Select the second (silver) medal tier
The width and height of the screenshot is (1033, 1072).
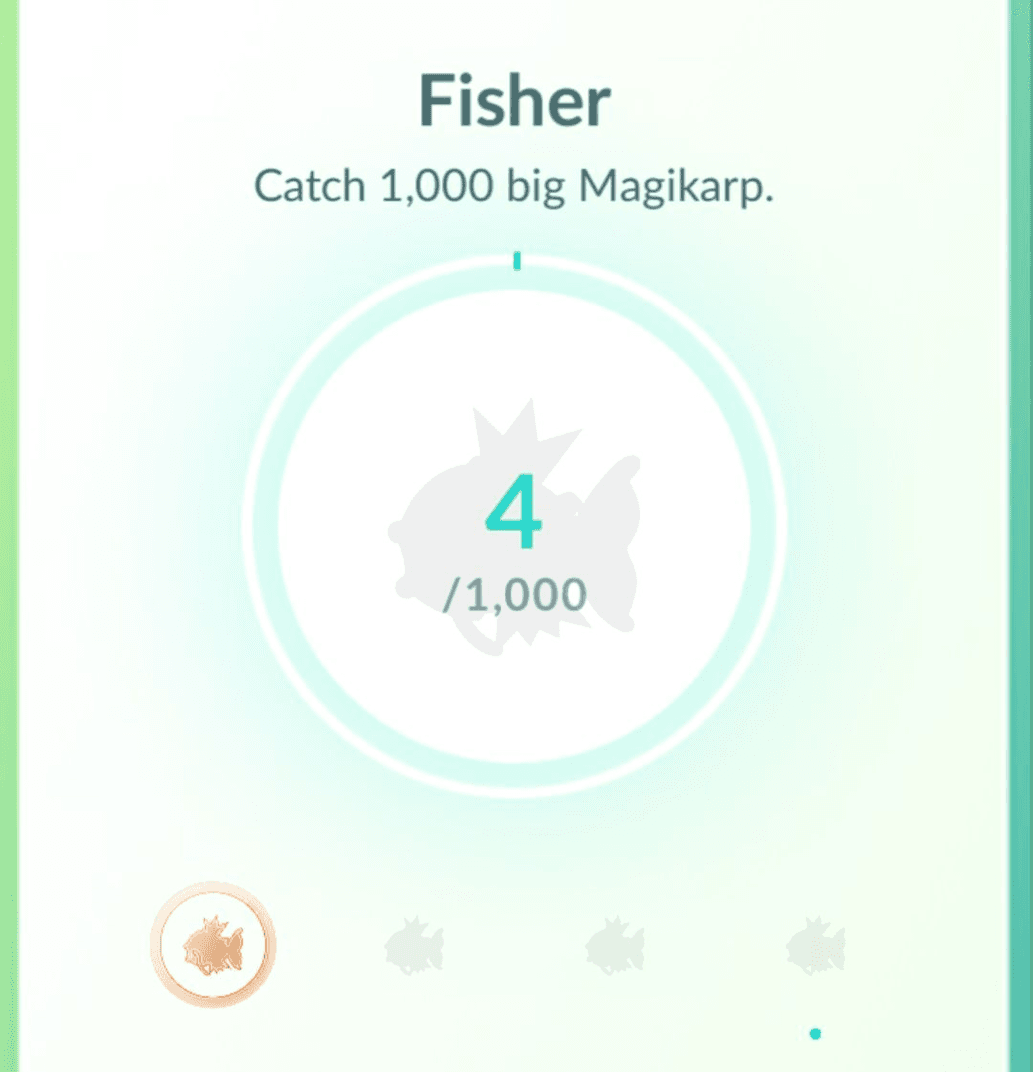[414, 945]
